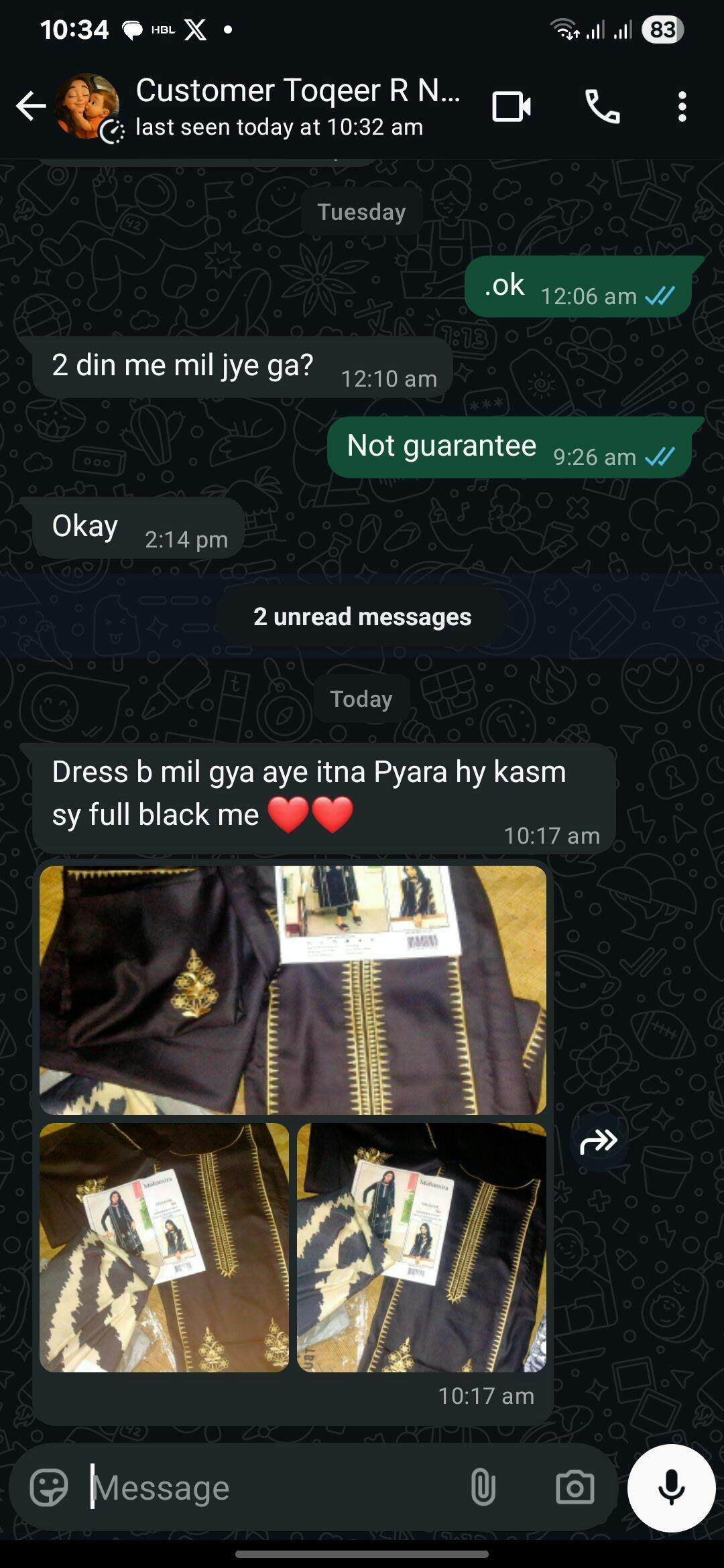The height and width of the screenshot is (1568, 724).
Task: Tap the microphone voice message button
Action: (x=671, y=1488)
